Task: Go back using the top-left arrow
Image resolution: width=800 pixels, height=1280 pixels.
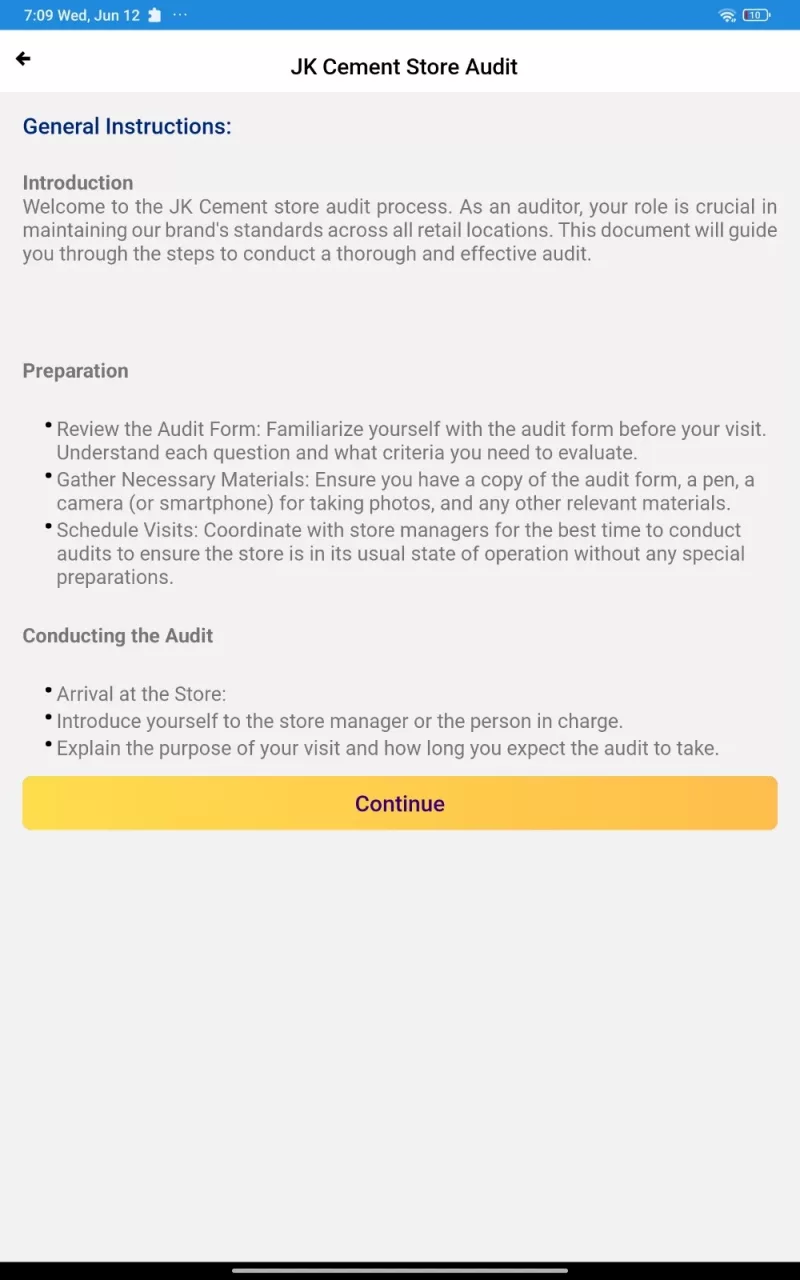Action: click(23, 59)
